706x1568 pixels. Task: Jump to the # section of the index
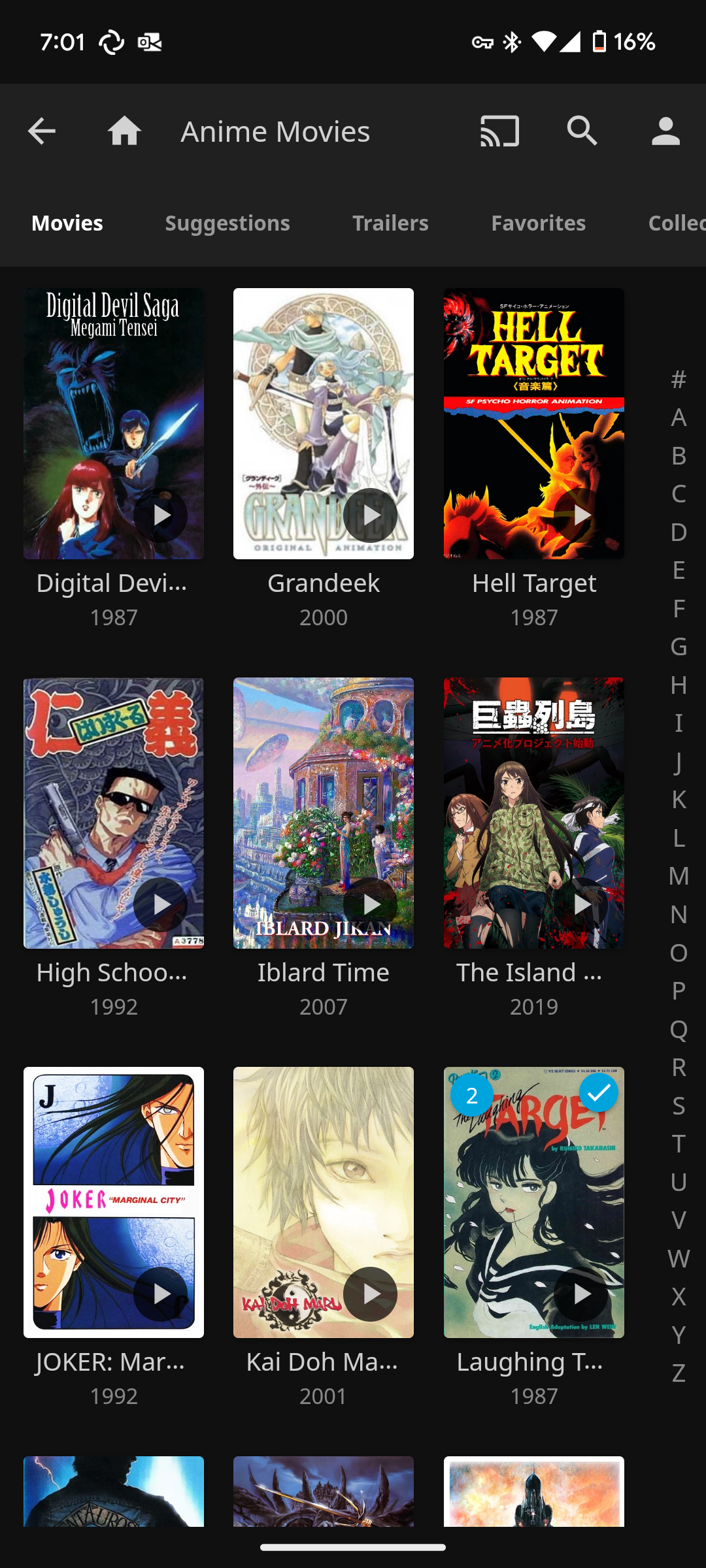pyautogui.click(x=679, y=379)
